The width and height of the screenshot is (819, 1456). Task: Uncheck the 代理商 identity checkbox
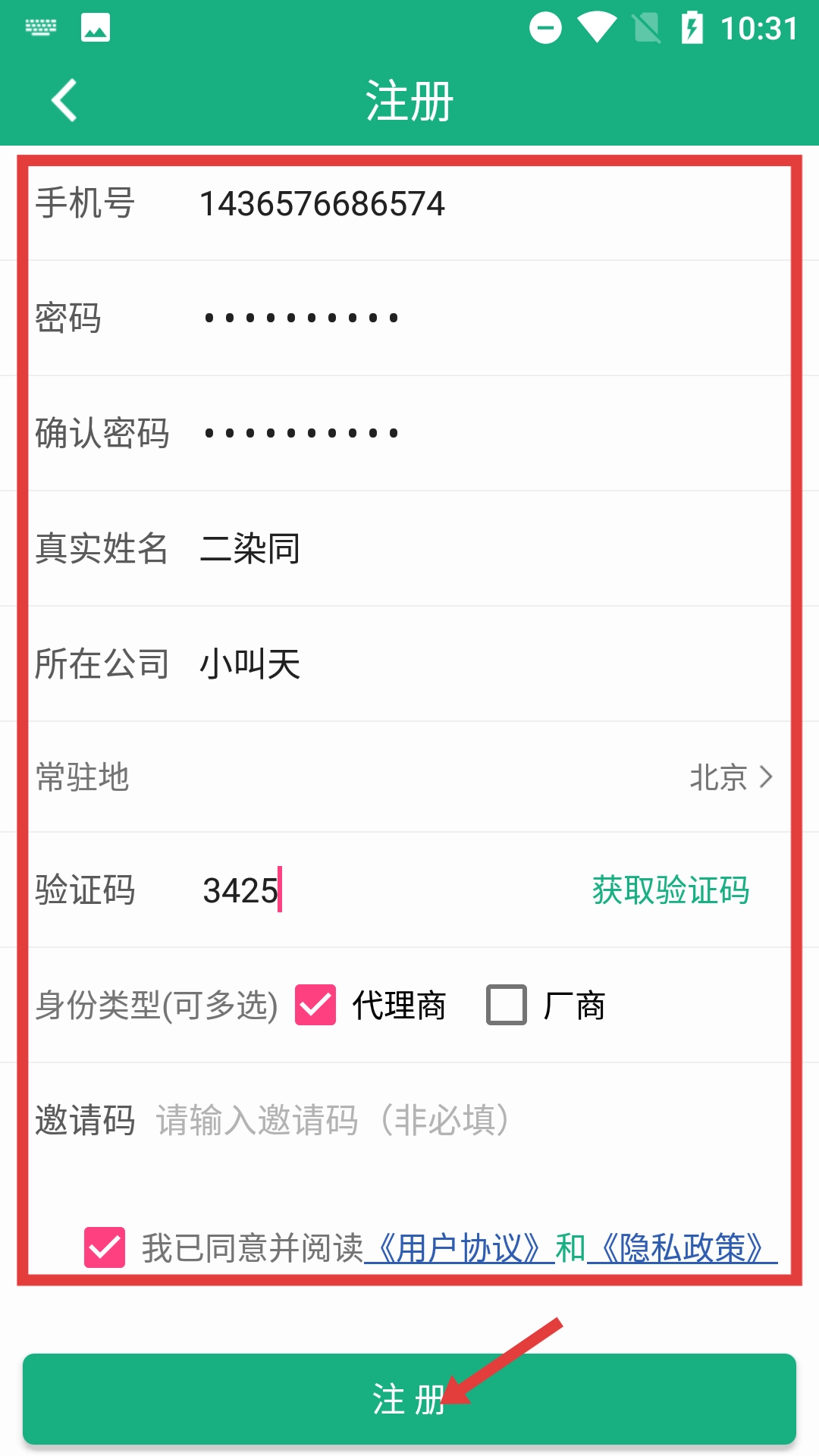[x=315, y=1005]
